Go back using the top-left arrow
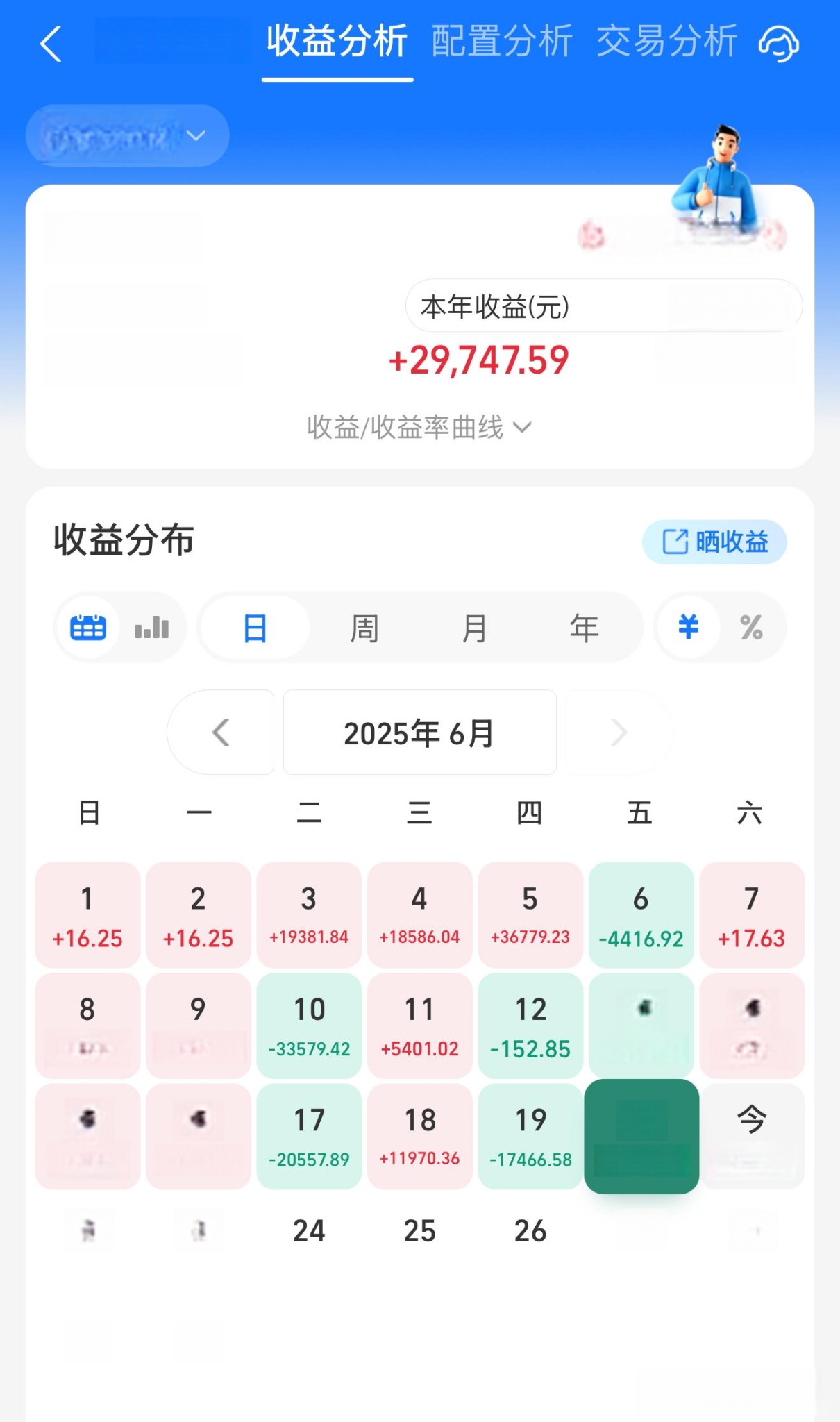Screen dimensions: 840x1422 pos(51,44)
